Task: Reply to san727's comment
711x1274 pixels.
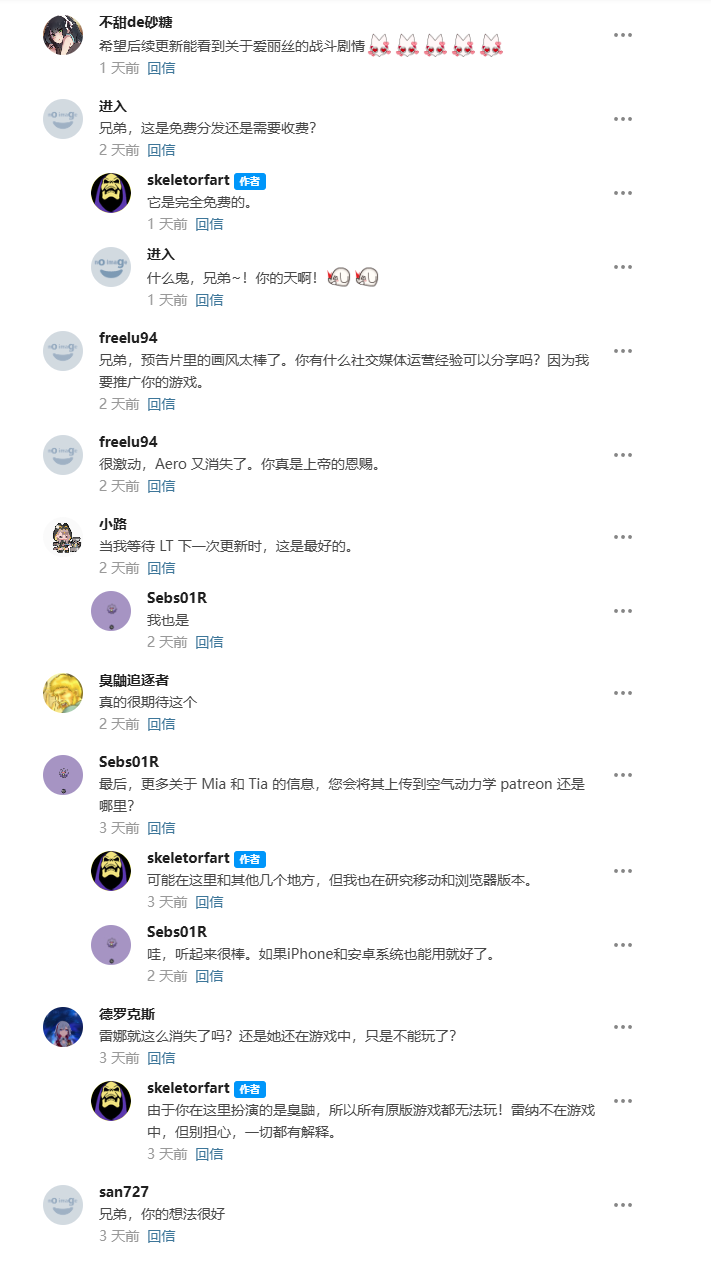Action: (161, 1236)
